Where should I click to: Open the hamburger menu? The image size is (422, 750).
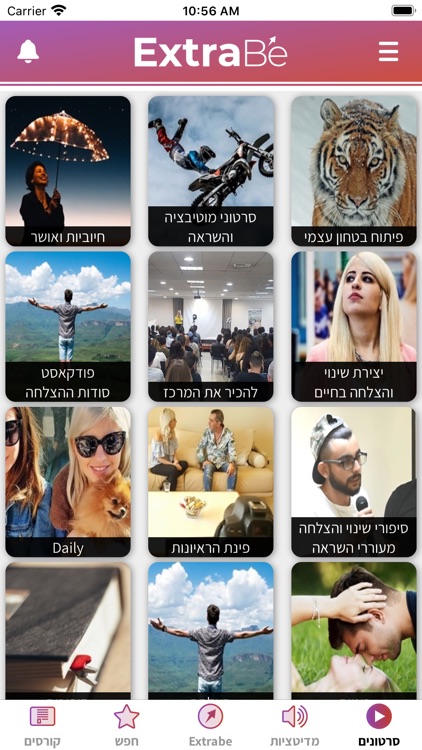point(389,51)
